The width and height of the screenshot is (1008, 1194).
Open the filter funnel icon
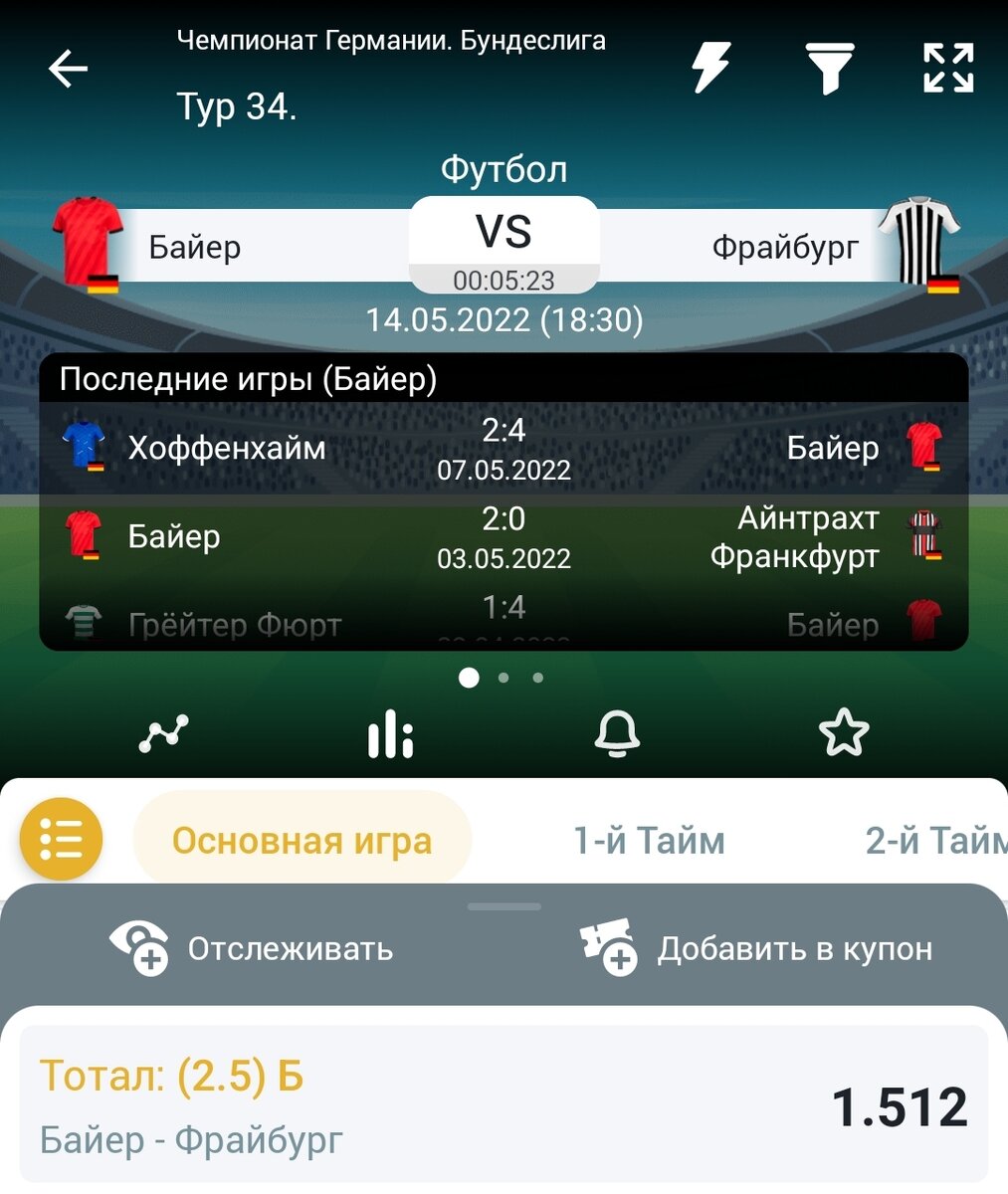pos(829,69)
